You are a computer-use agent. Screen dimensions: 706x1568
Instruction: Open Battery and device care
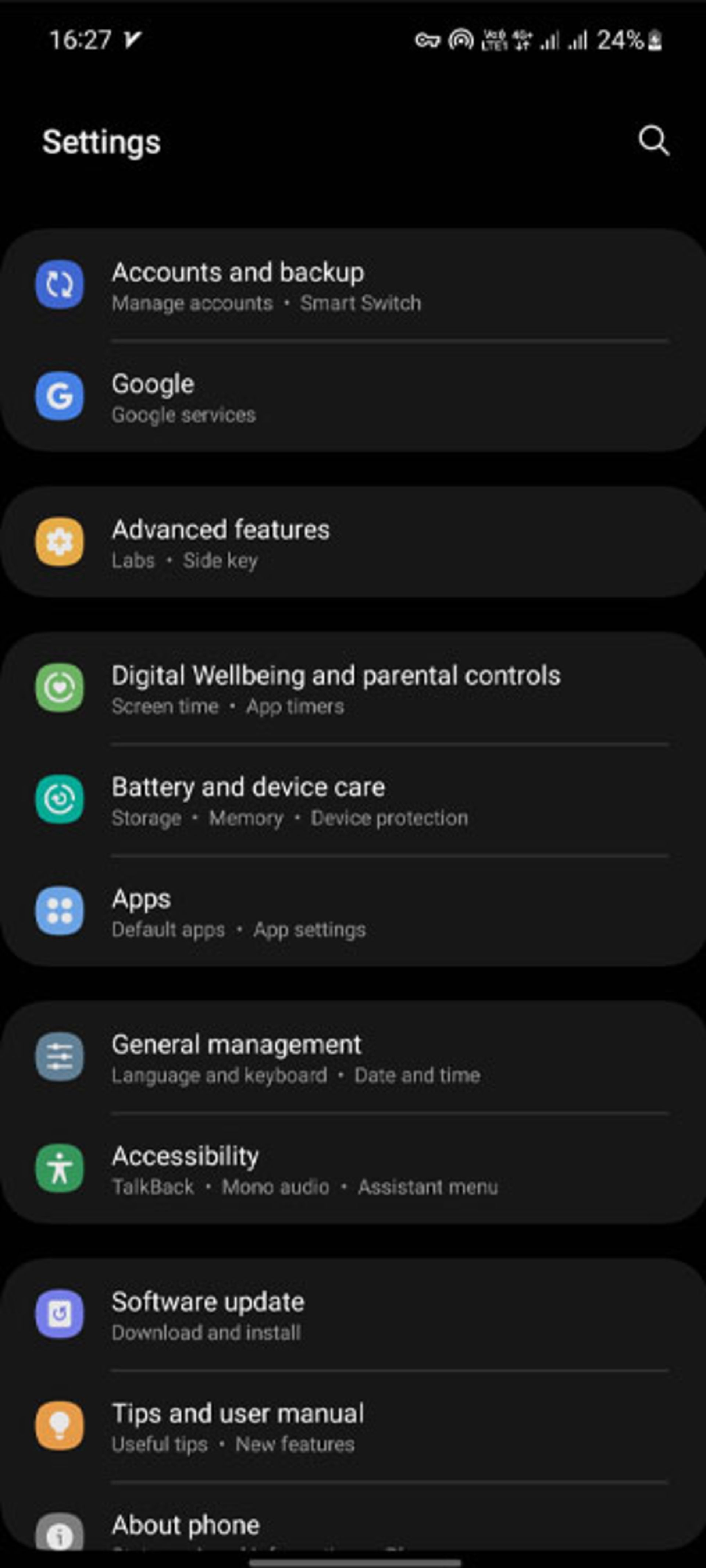coord(353,800)
